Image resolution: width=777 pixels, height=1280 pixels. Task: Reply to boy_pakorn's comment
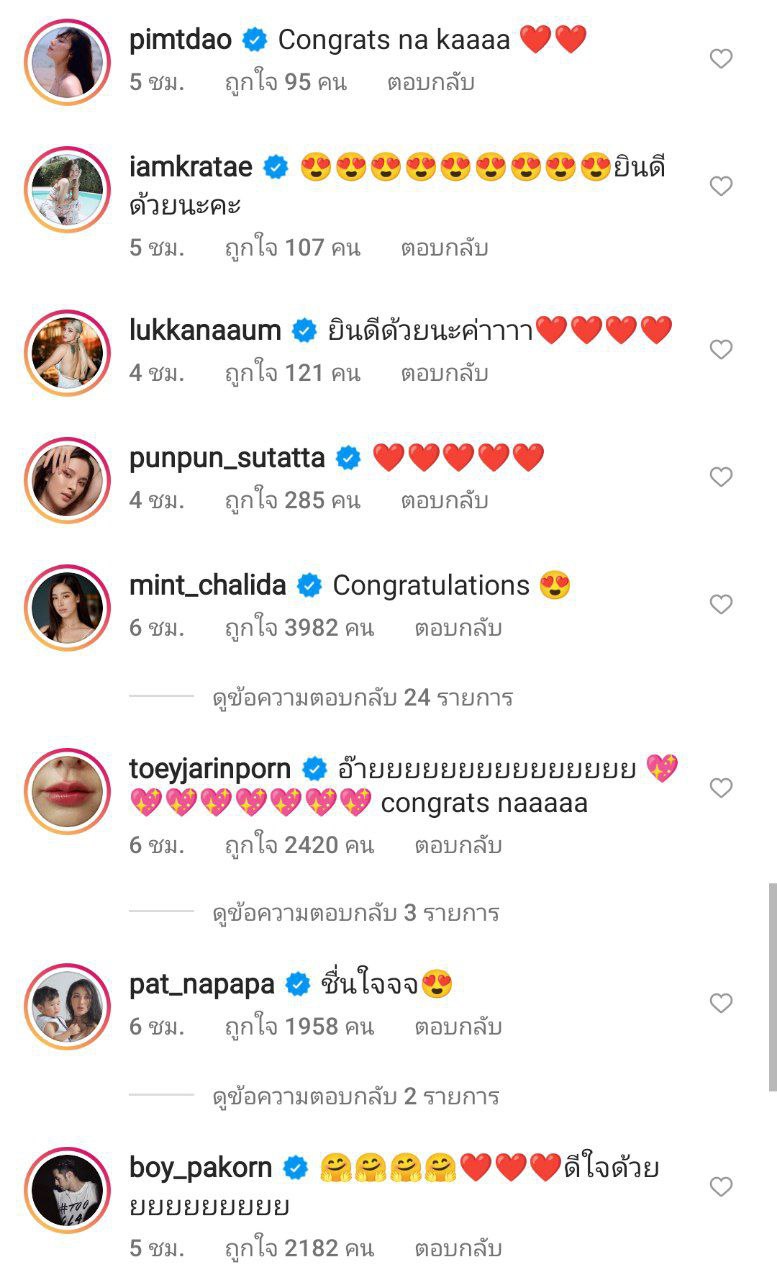[x=458, y=1248]
